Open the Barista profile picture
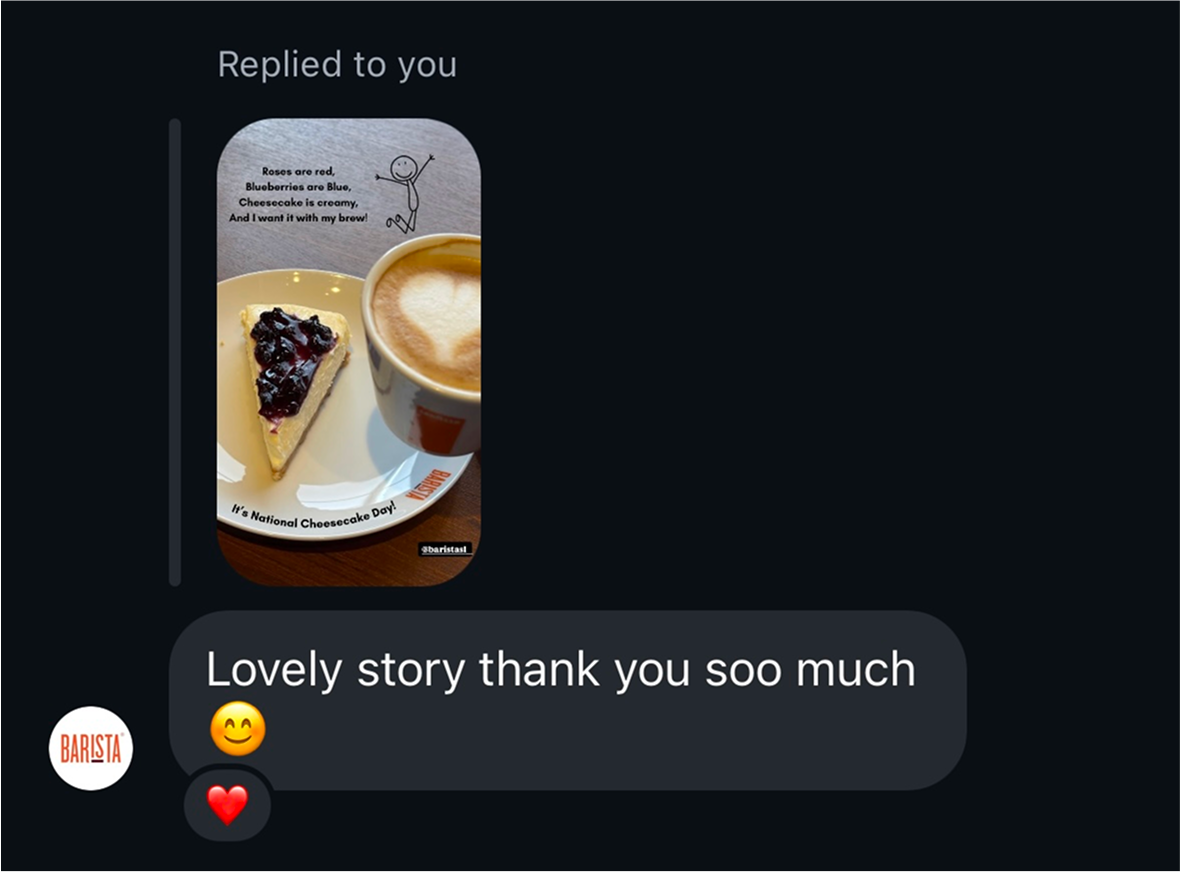 (x=91, y=748)
